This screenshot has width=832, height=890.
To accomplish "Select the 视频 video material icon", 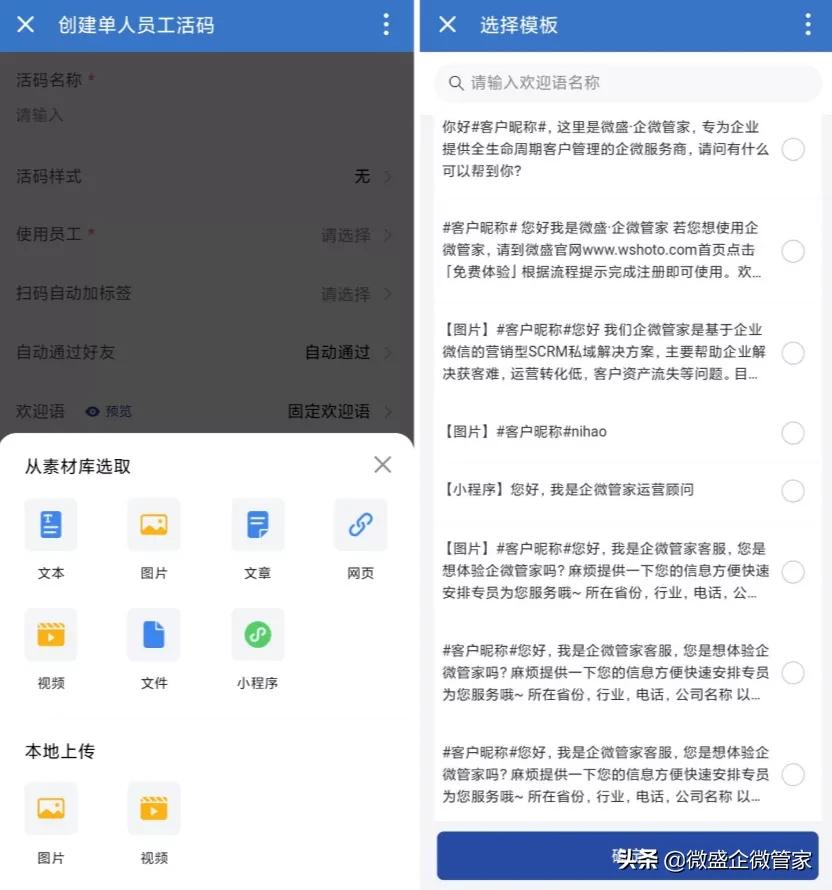I will pos(51,634).
